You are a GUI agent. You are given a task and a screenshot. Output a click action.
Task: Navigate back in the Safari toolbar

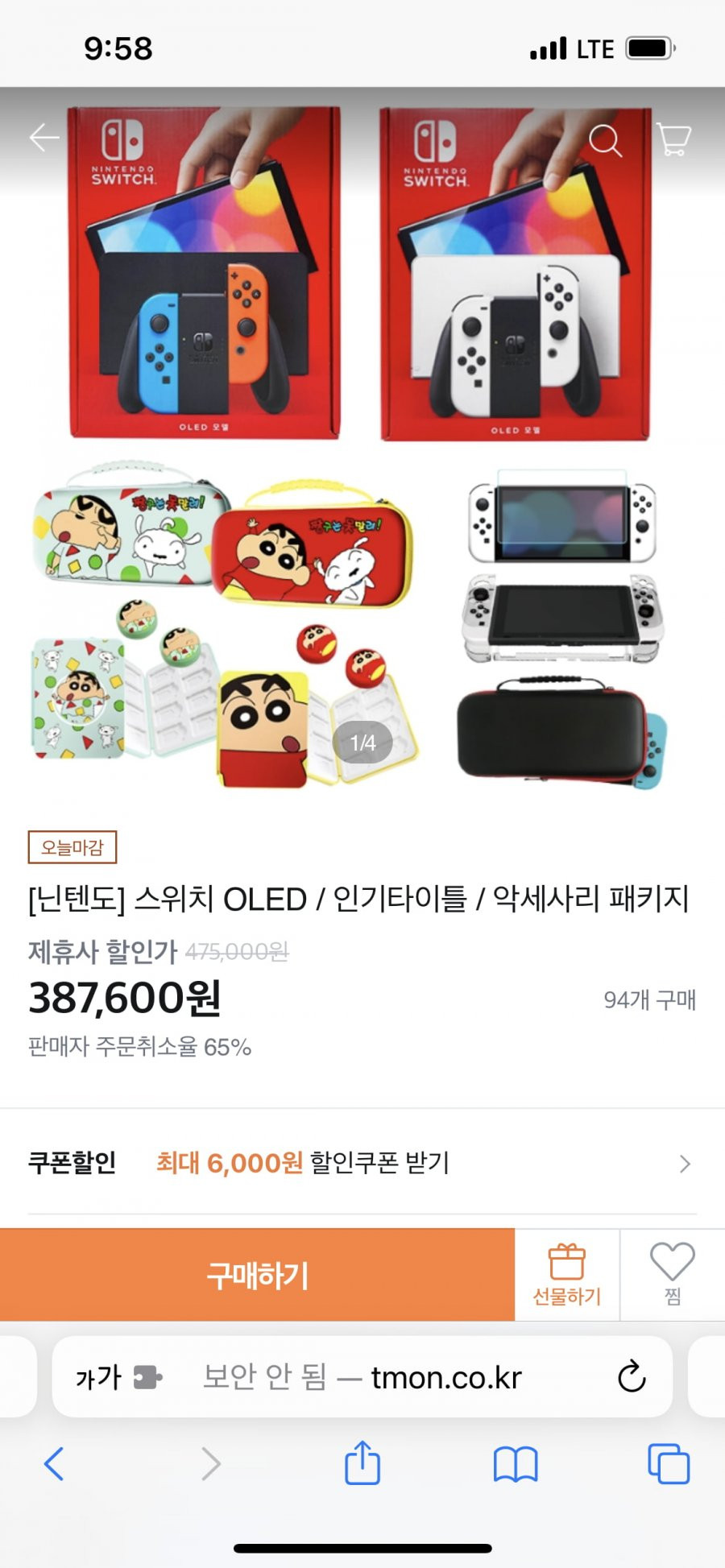54,1463
